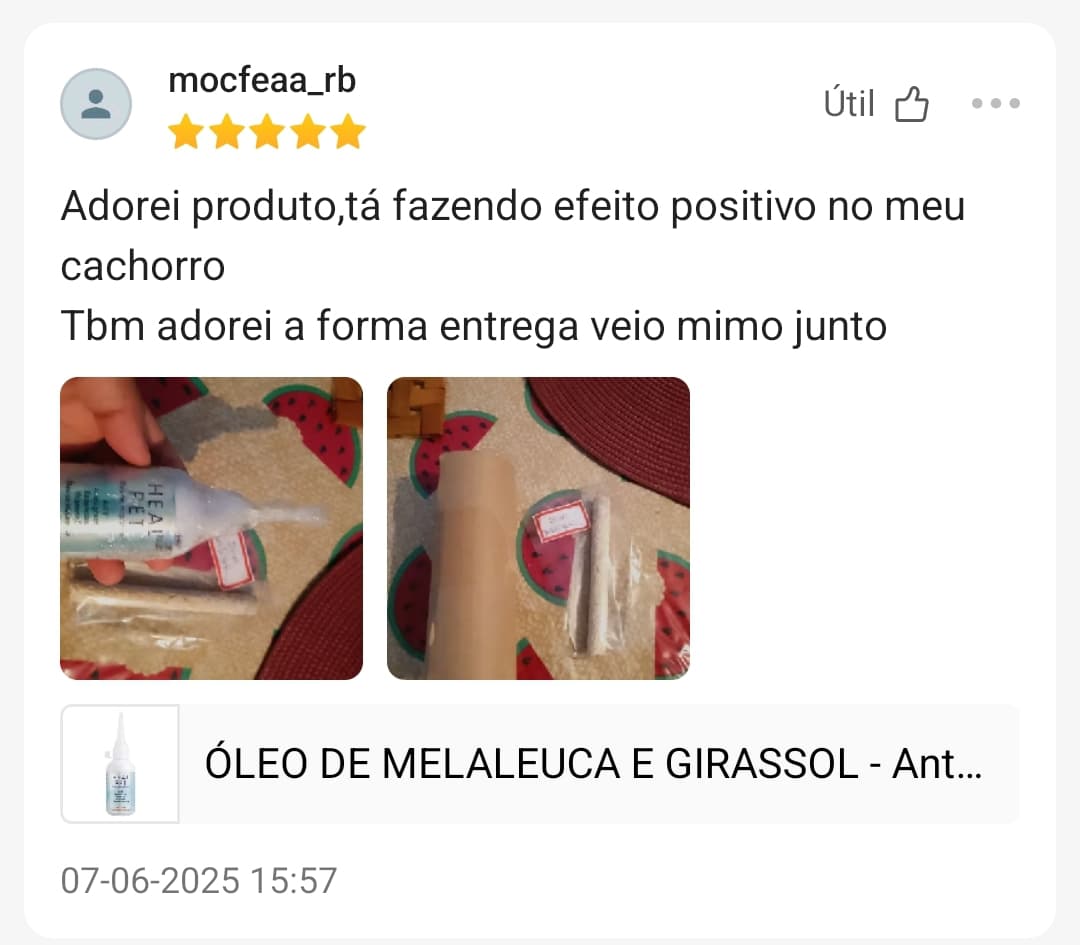Open mocfeaa_rb's profile avatar

96,104
